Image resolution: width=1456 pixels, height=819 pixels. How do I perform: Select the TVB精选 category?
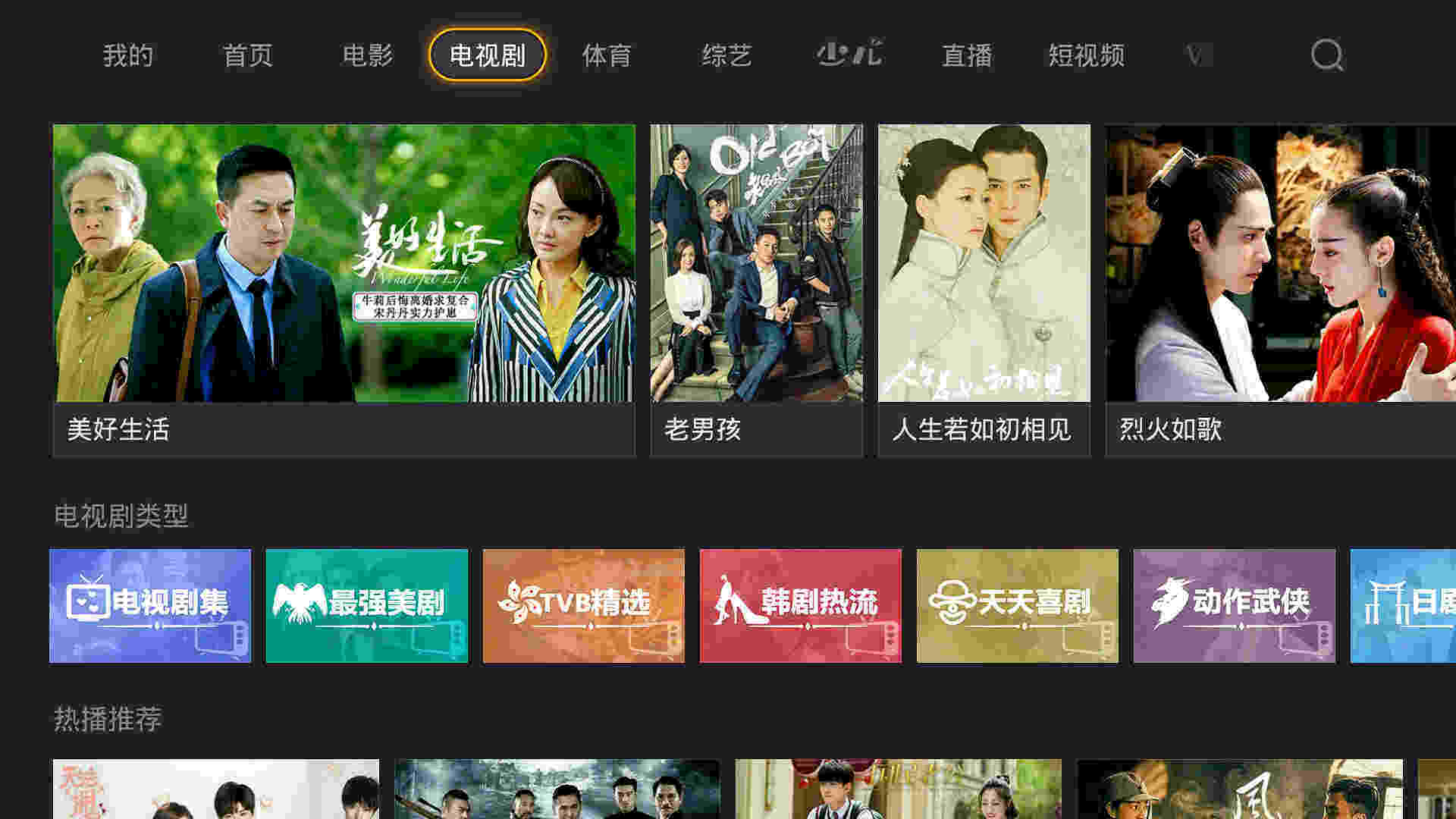click(583, 605)
